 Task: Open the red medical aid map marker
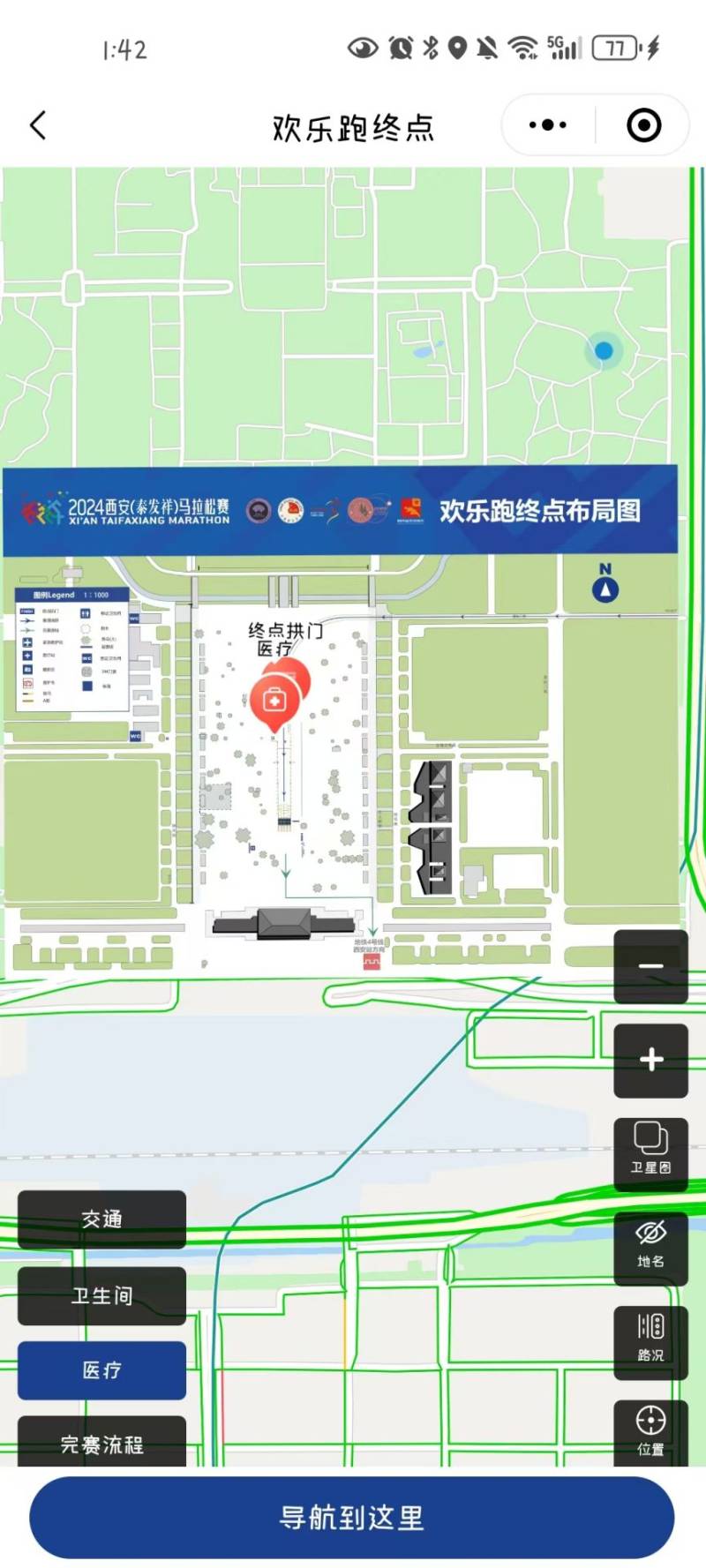(276, 700)
